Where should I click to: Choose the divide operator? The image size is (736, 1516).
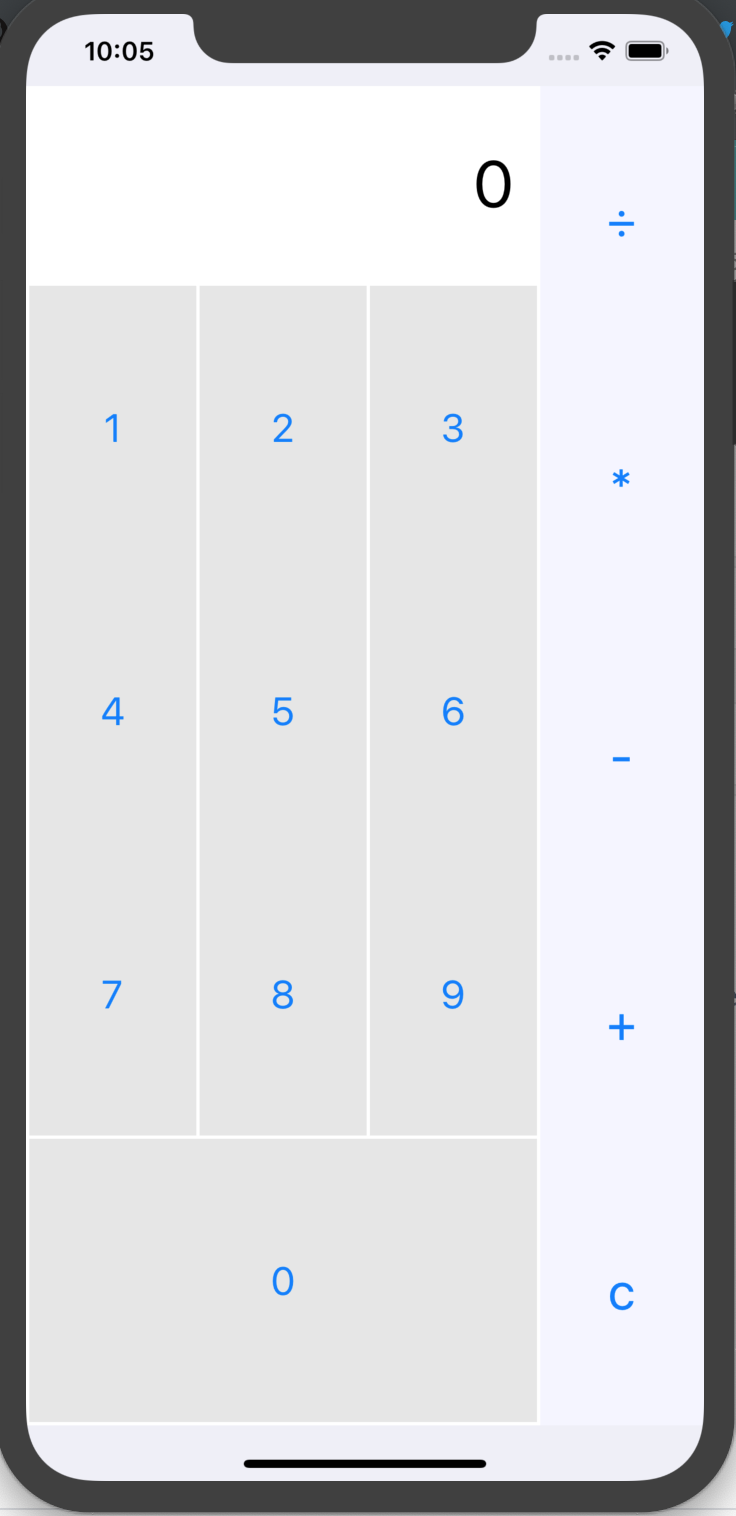click(x=621, y=222)
